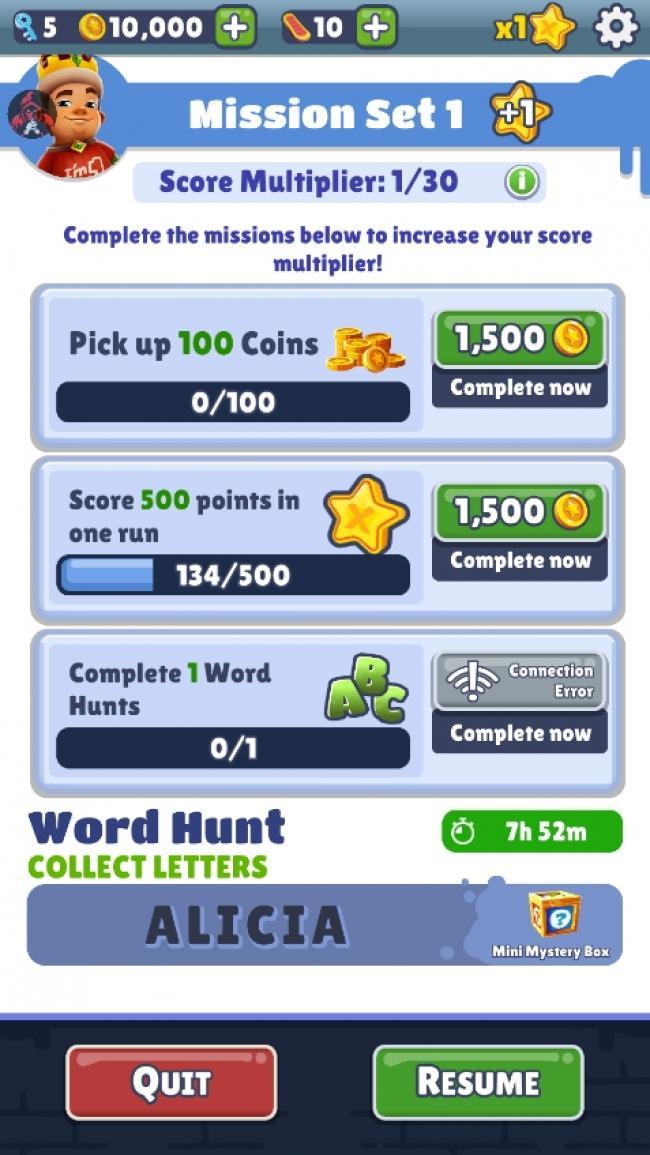This screenshot has width=650, height=1155.
Task: Resume the game
Action: pos(478,1082)
